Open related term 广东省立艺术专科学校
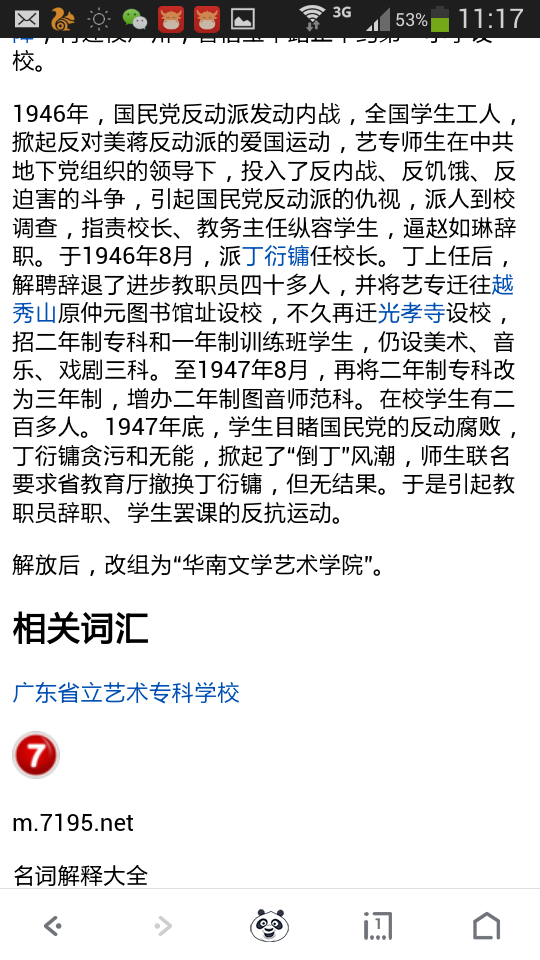This screenshot has width=540, height=960. (x=126, y=693)
